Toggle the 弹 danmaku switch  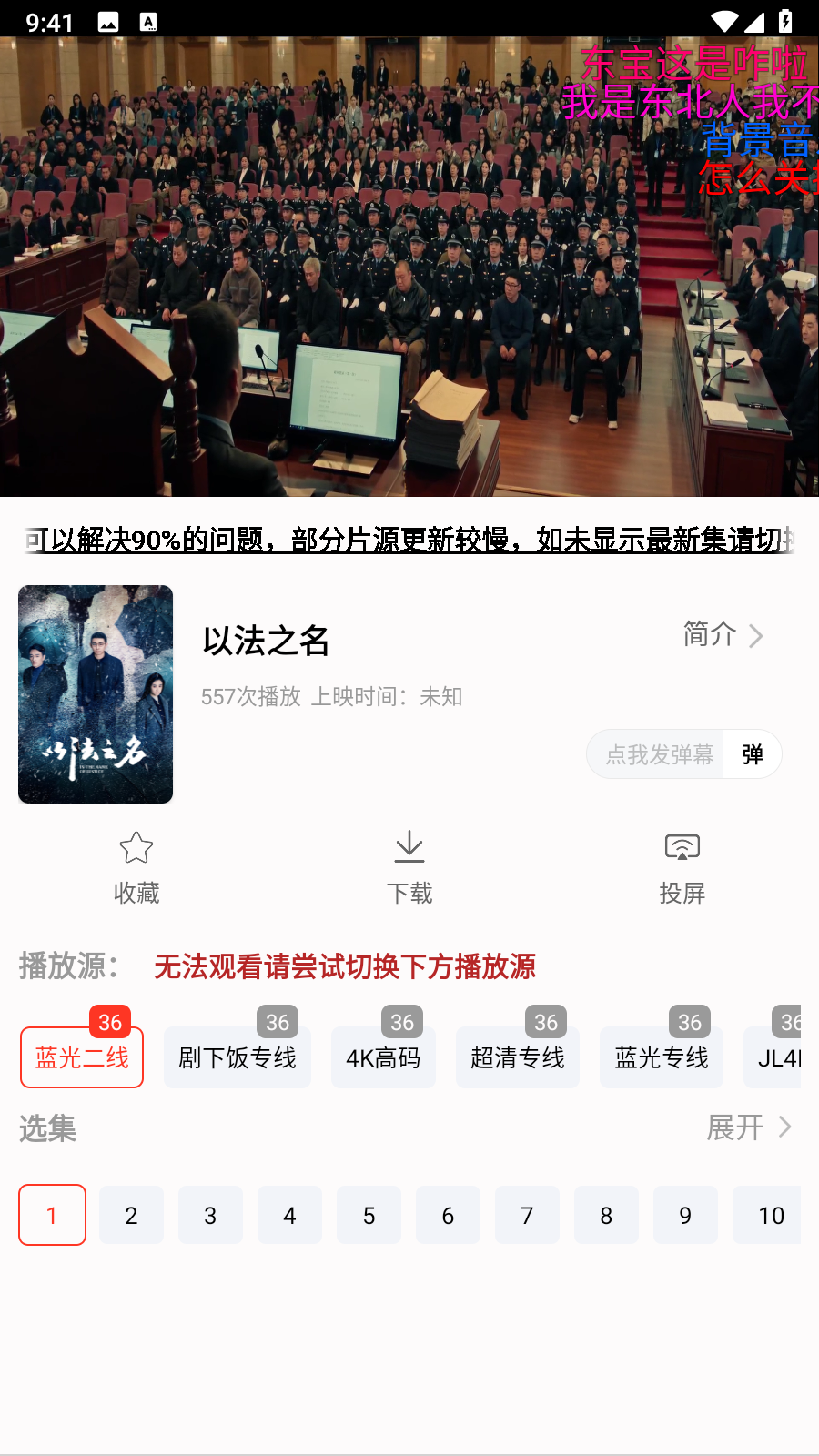(753, 753)
